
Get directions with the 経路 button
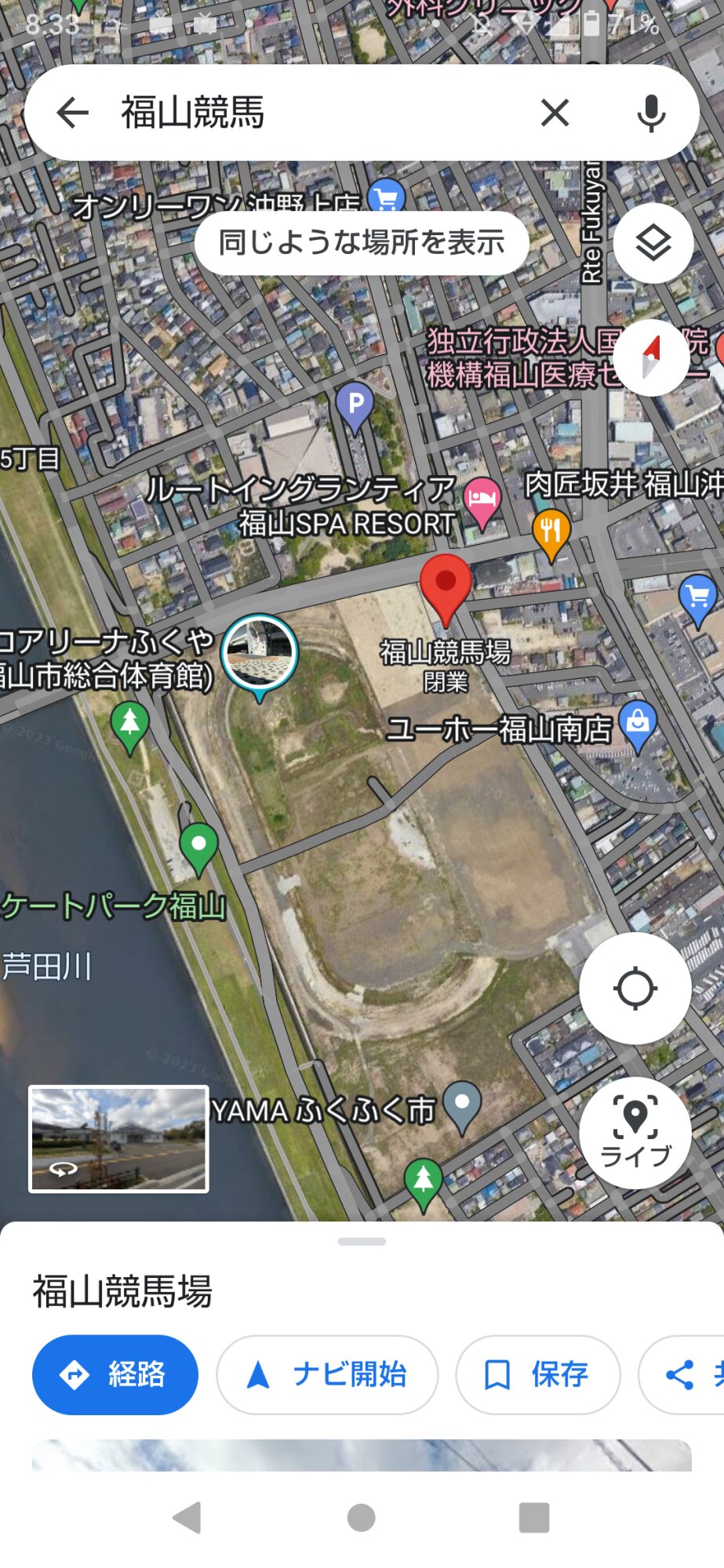point(115,1374)
